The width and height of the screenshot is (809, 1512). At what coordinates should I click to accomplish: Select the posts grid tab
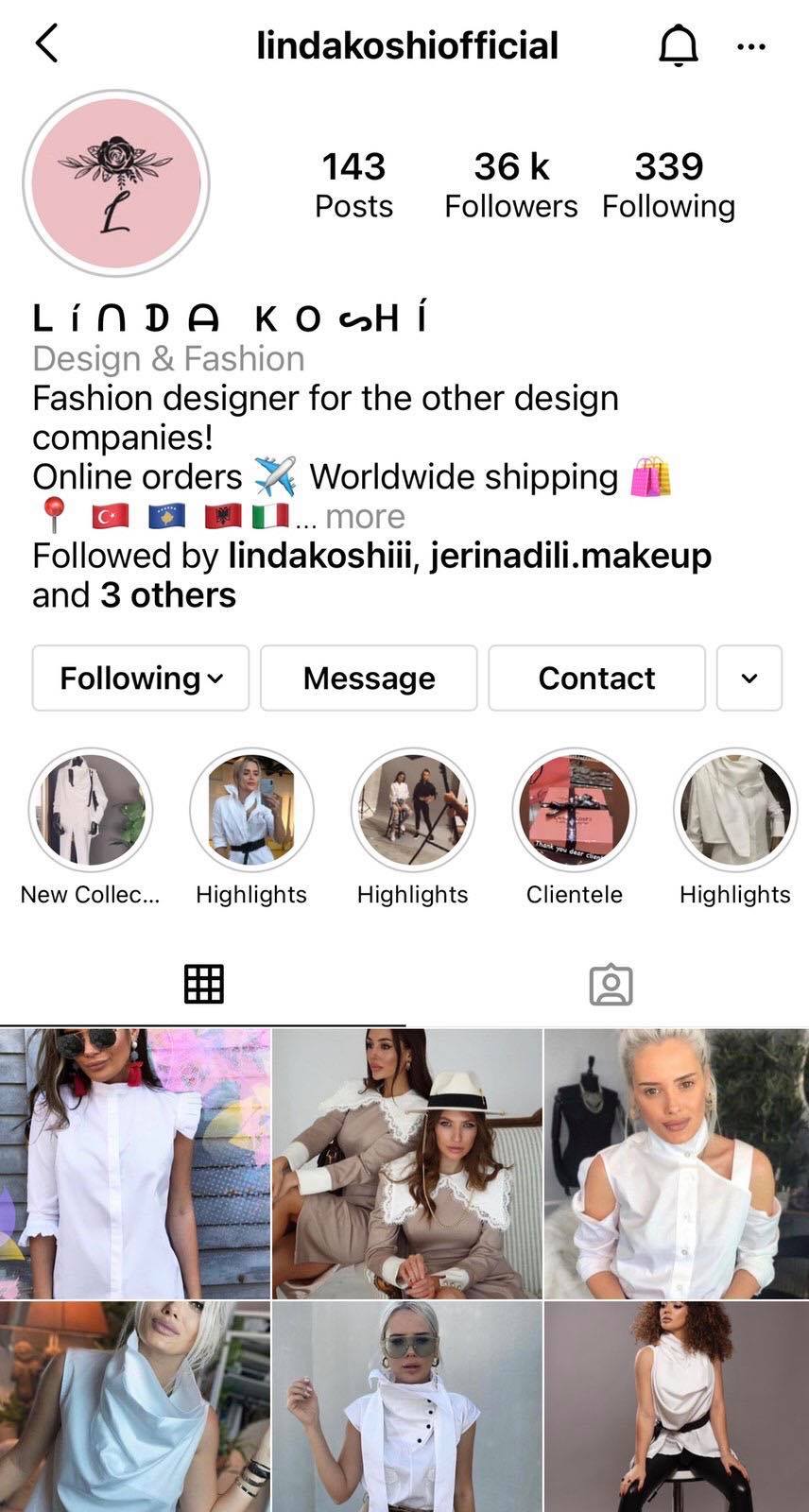pos(203,985)
